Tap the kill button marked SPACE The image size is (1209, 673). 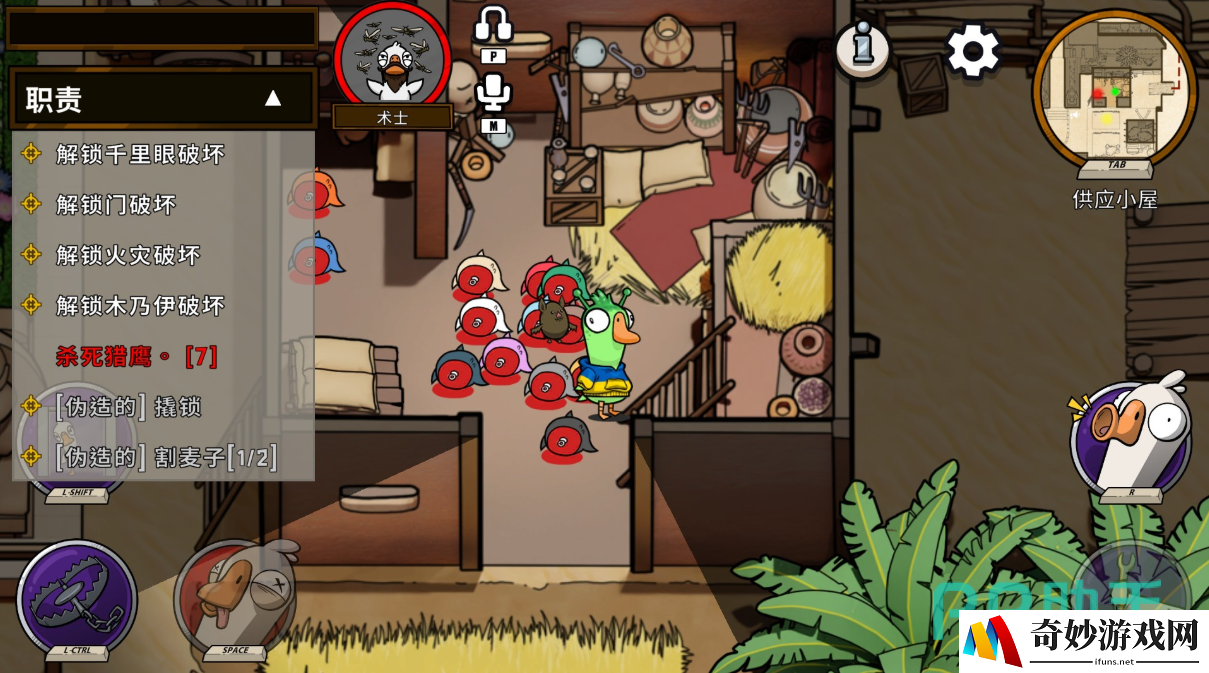pyautogui.click(x=236, y=597)
